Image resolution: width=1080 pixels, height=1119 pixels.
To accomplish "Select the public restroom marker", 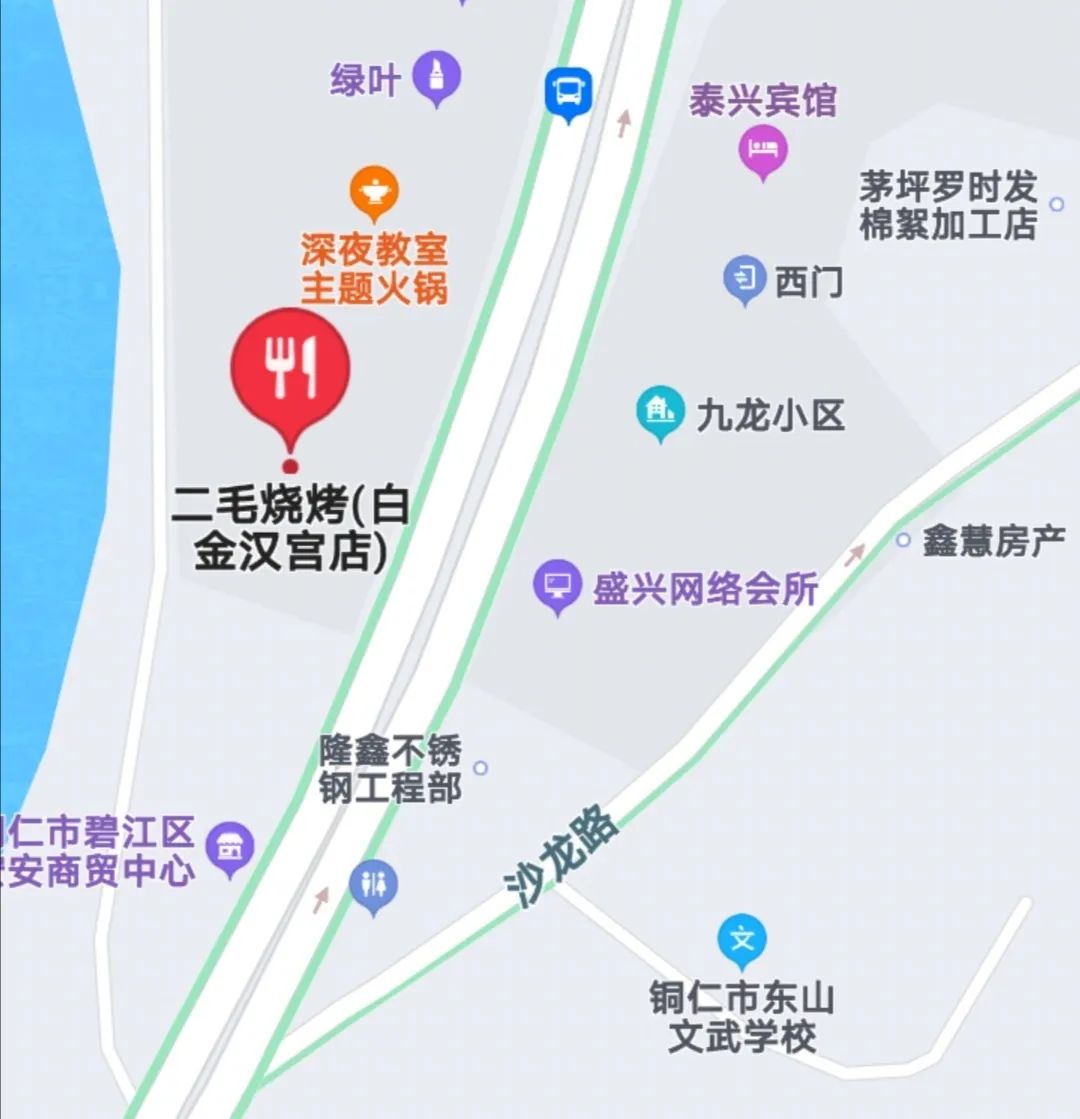I will click(373, 885).
